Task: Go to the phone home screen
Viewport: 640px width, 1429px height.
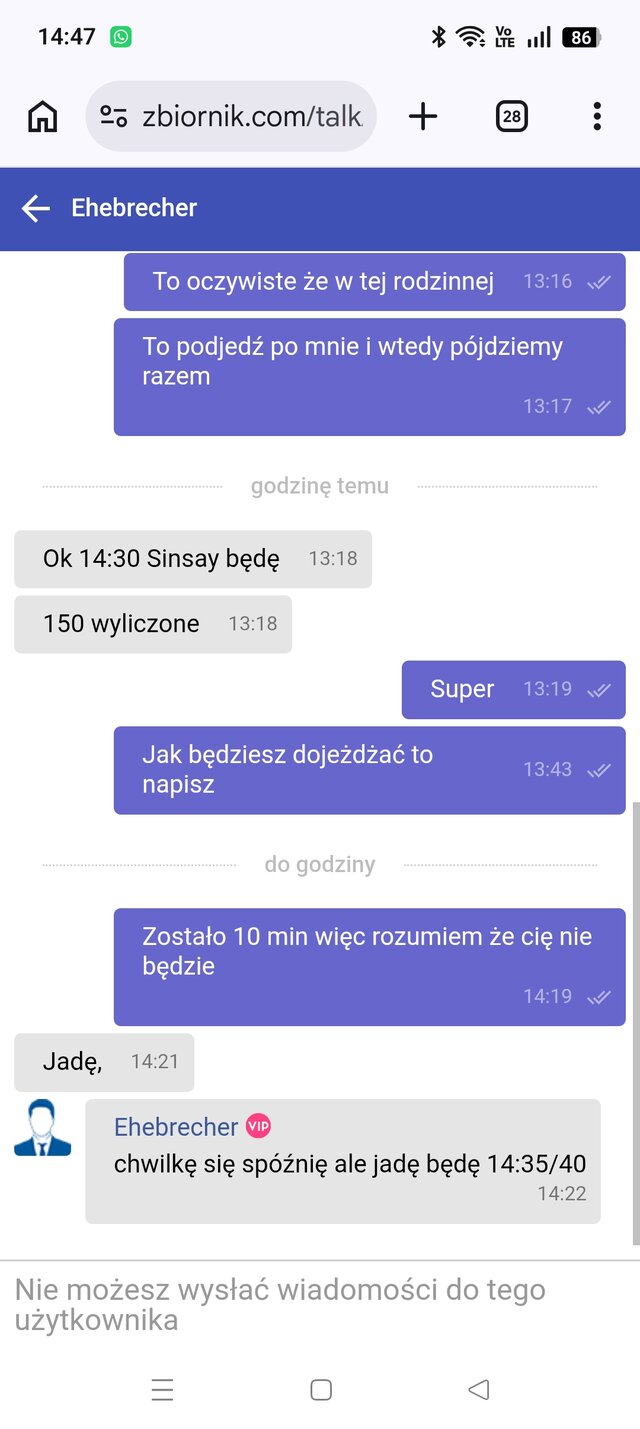Action: (321, 1389)
